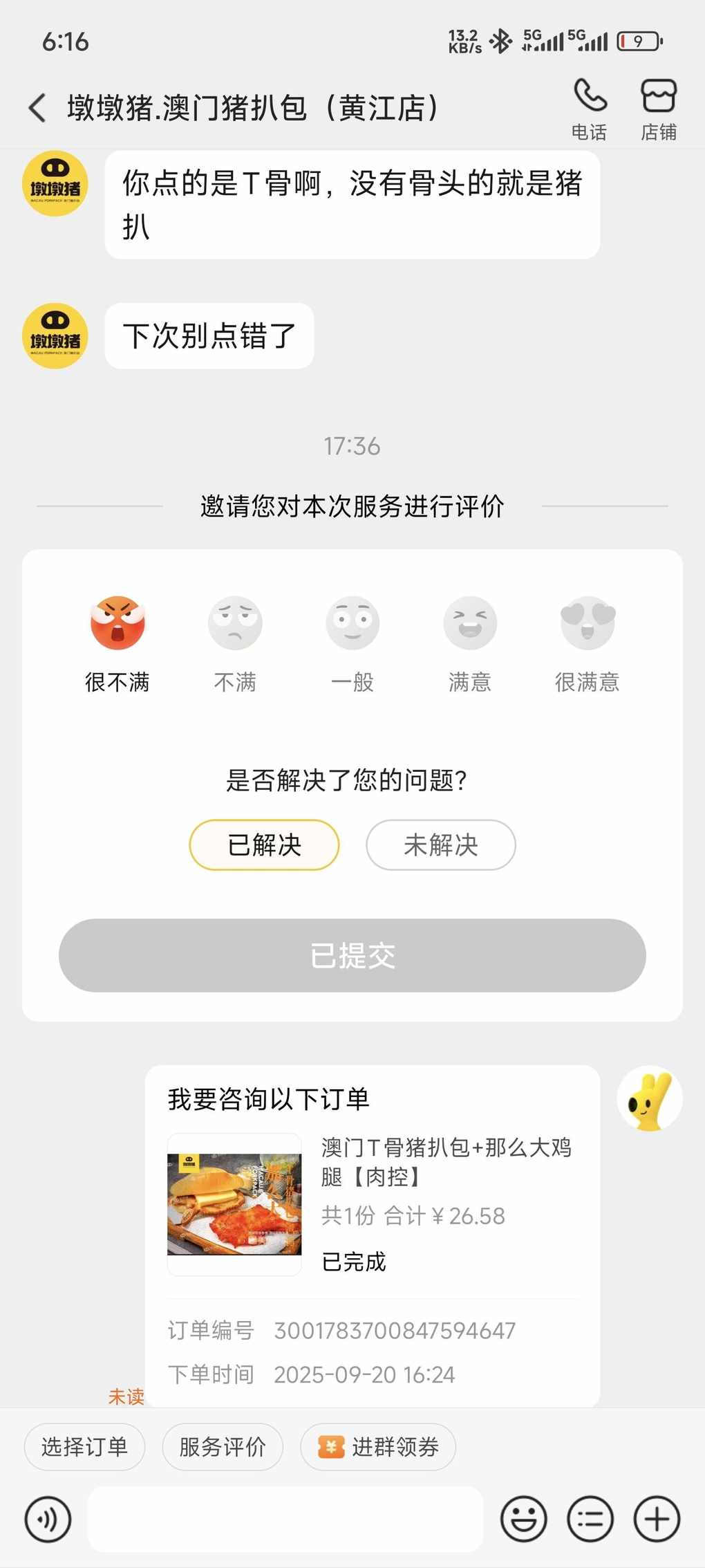Go back from the chat
The image size is (705, 1568).
point(37,108)
